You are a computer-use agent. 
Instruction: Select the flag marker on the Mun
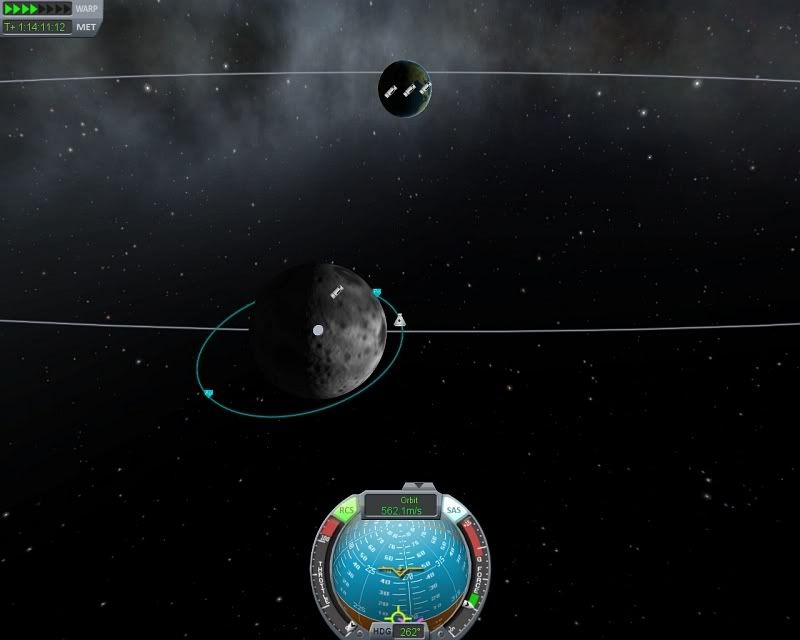coord(337,291)
